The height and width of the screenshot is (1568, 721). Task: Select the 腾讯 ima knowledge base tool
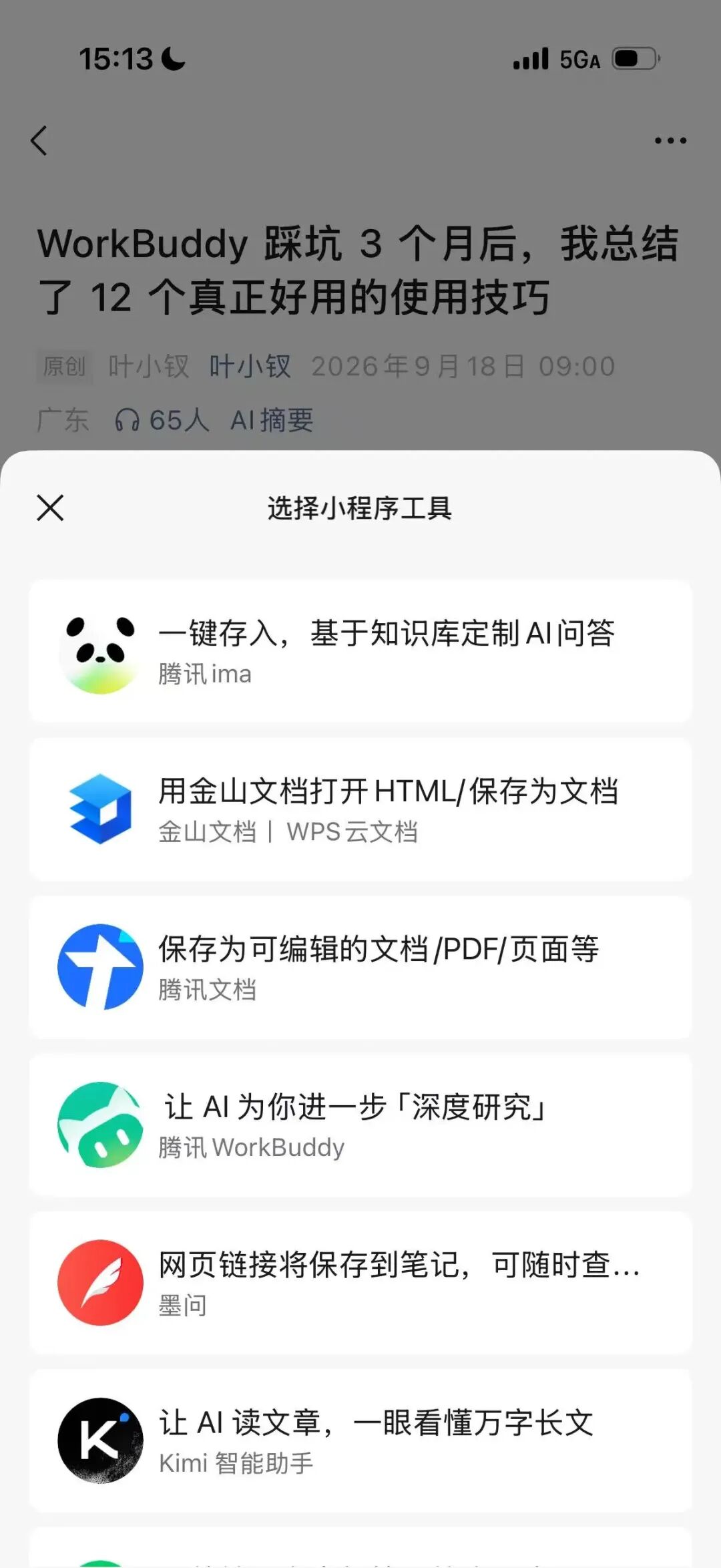(360, 651)
